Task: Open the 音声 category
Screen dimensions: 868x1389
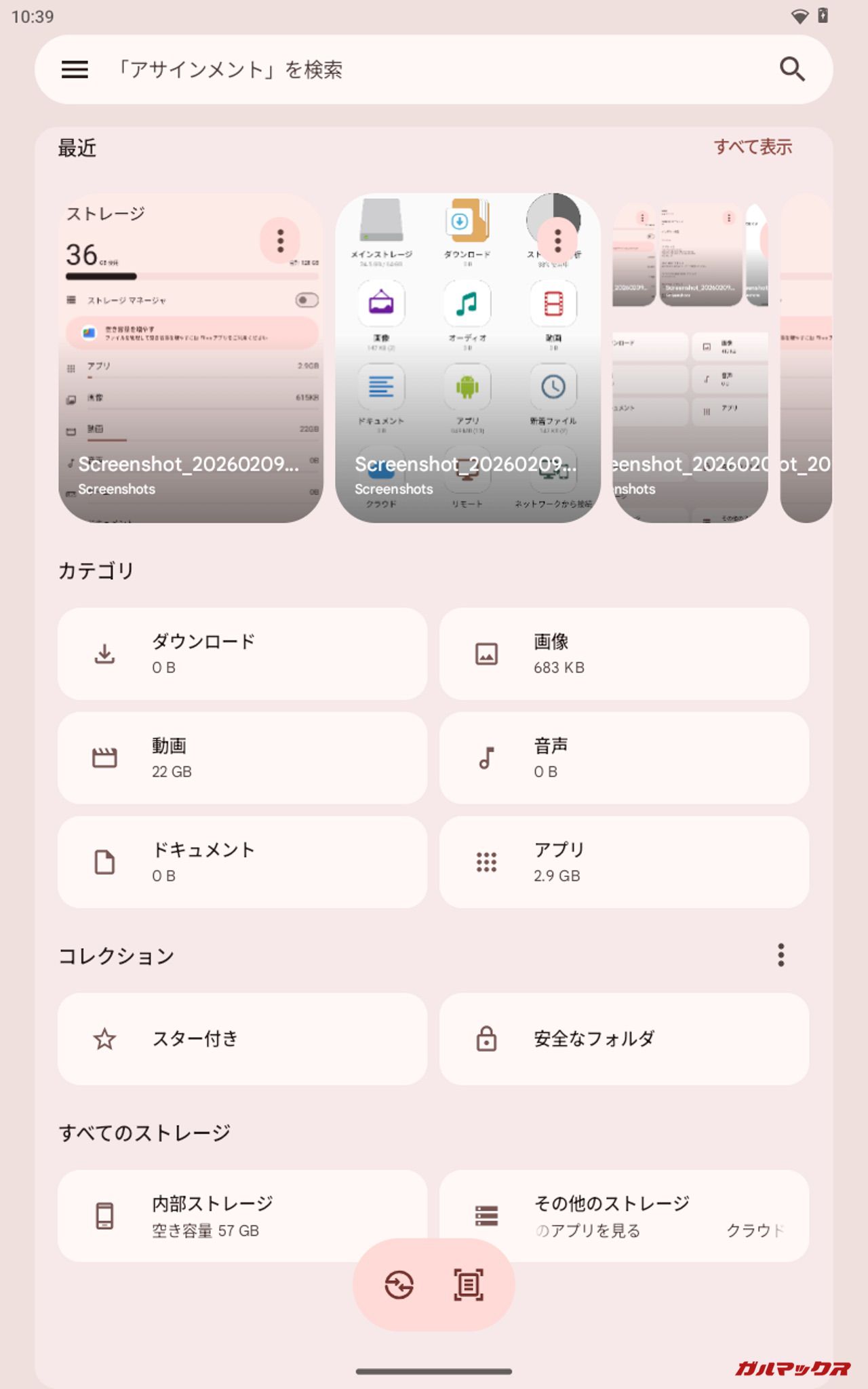Action: 624,758
